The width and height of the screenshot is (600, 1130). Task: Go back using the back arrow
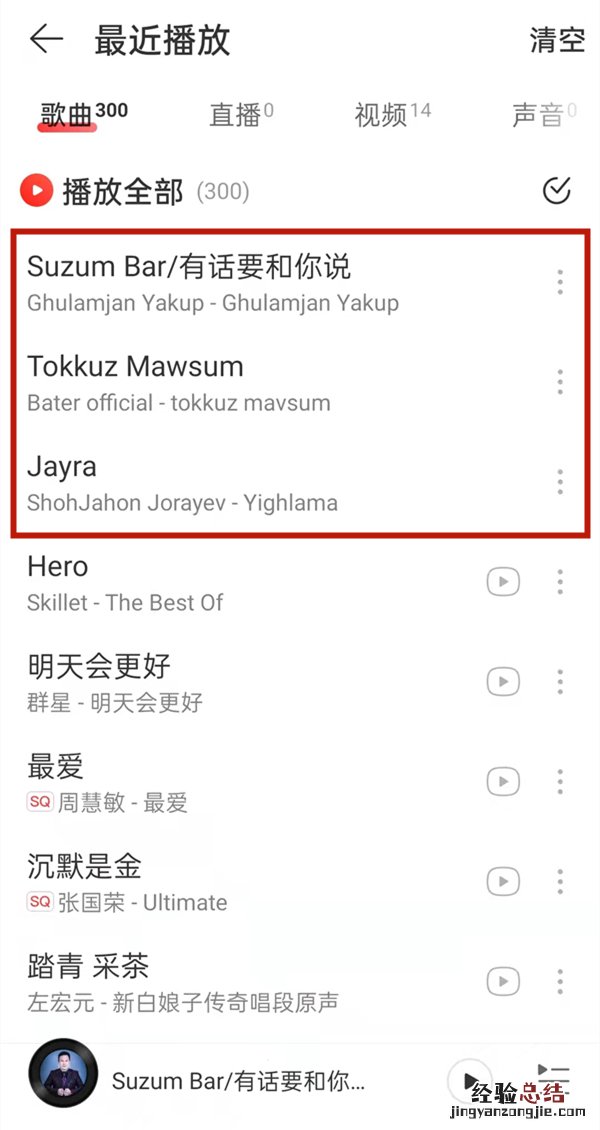click(x=46, y=40)
